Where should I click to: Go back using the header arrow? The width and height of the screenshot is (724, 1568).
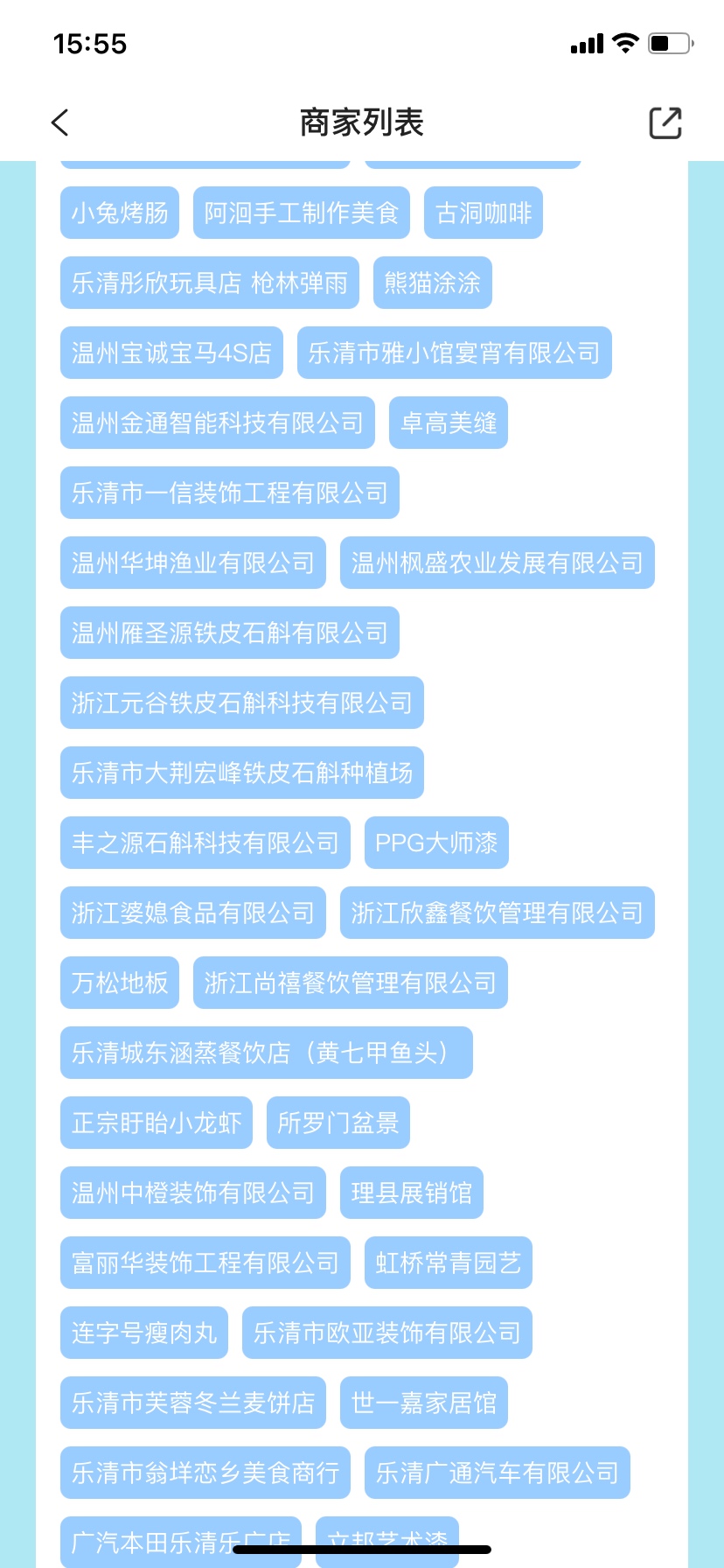(x=59, y=122)
